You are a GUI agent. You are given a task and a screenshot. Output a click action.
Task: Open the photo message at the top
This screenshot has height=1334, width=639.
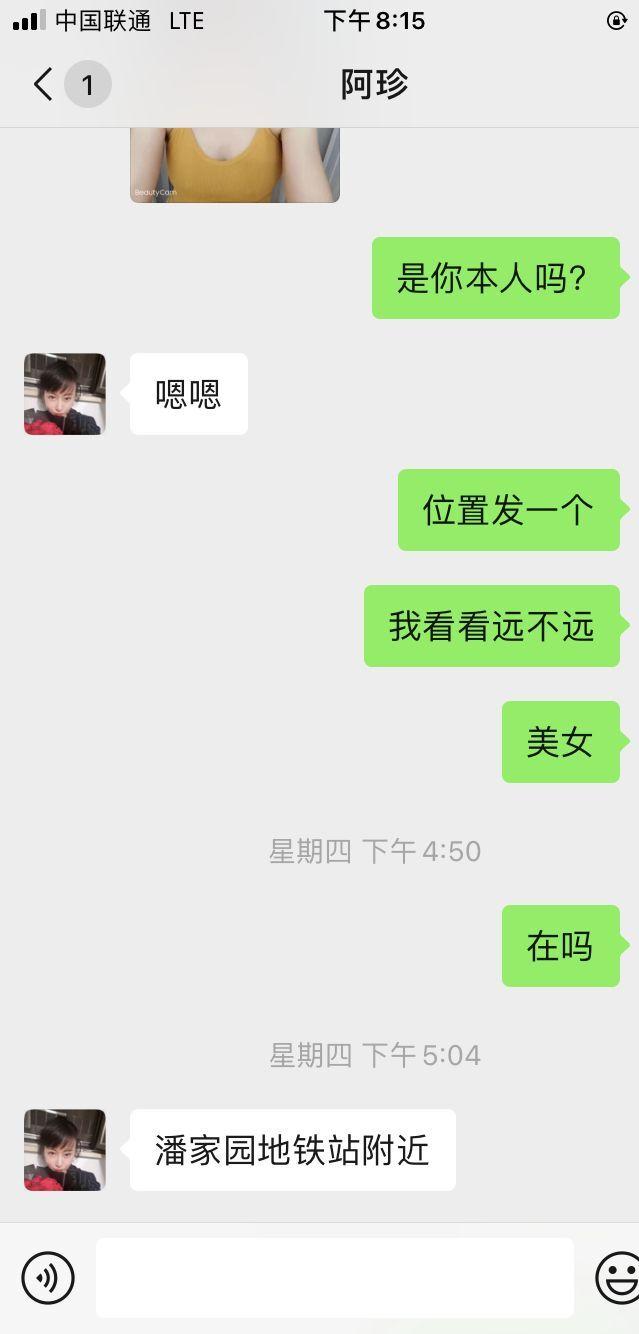click(235, 165)
